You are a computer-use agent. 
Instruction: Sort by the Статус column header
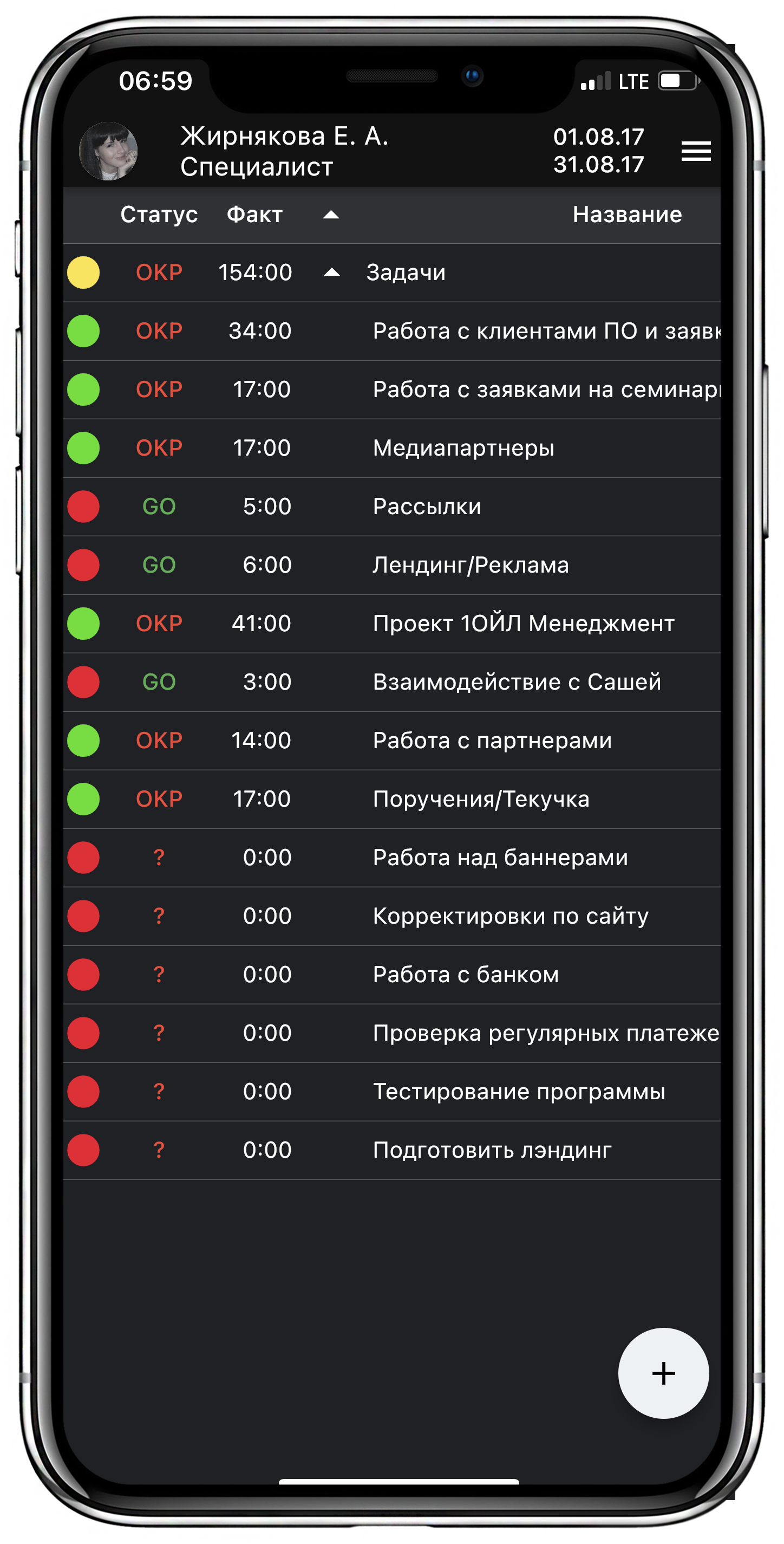pos(159,215)
